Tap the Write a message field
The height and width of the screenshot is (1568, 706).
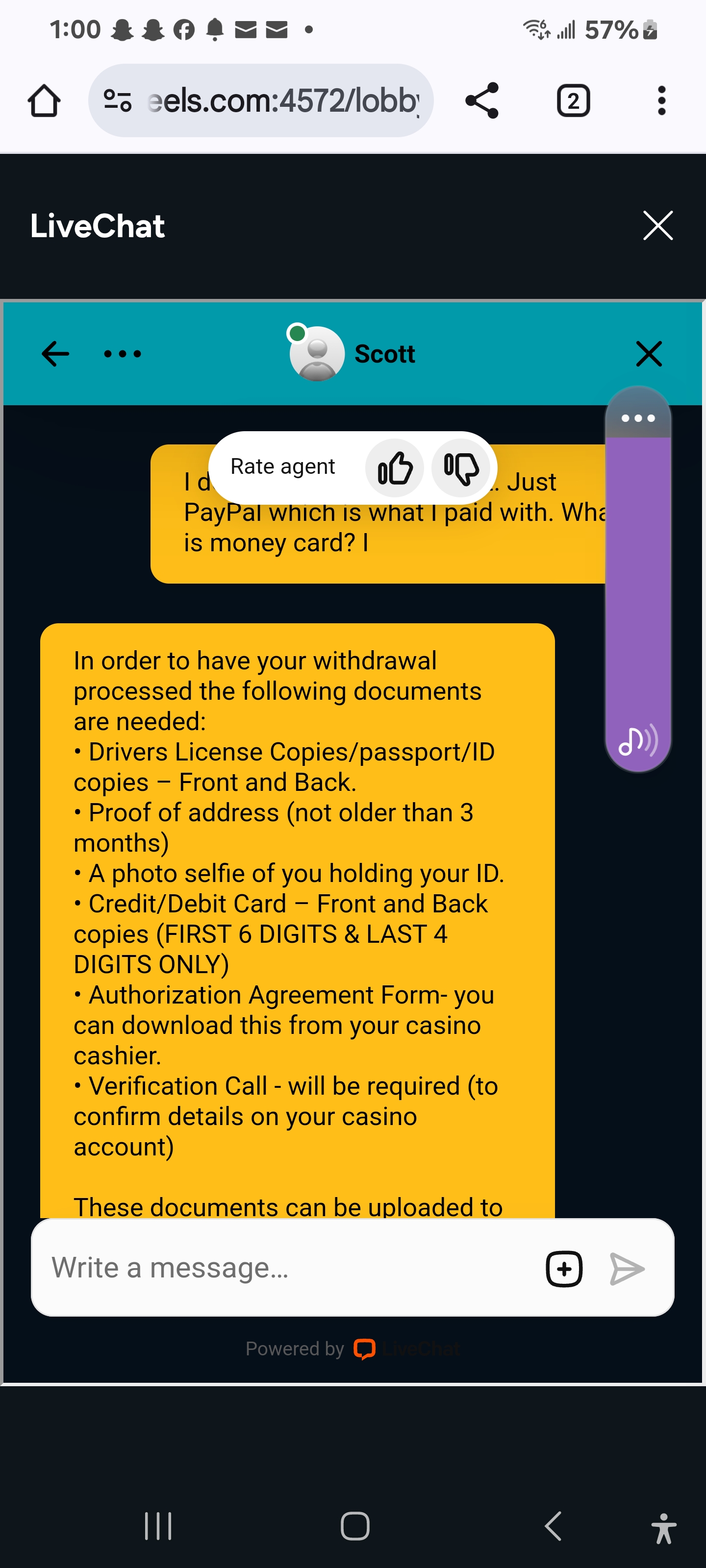click(286, 1268)
